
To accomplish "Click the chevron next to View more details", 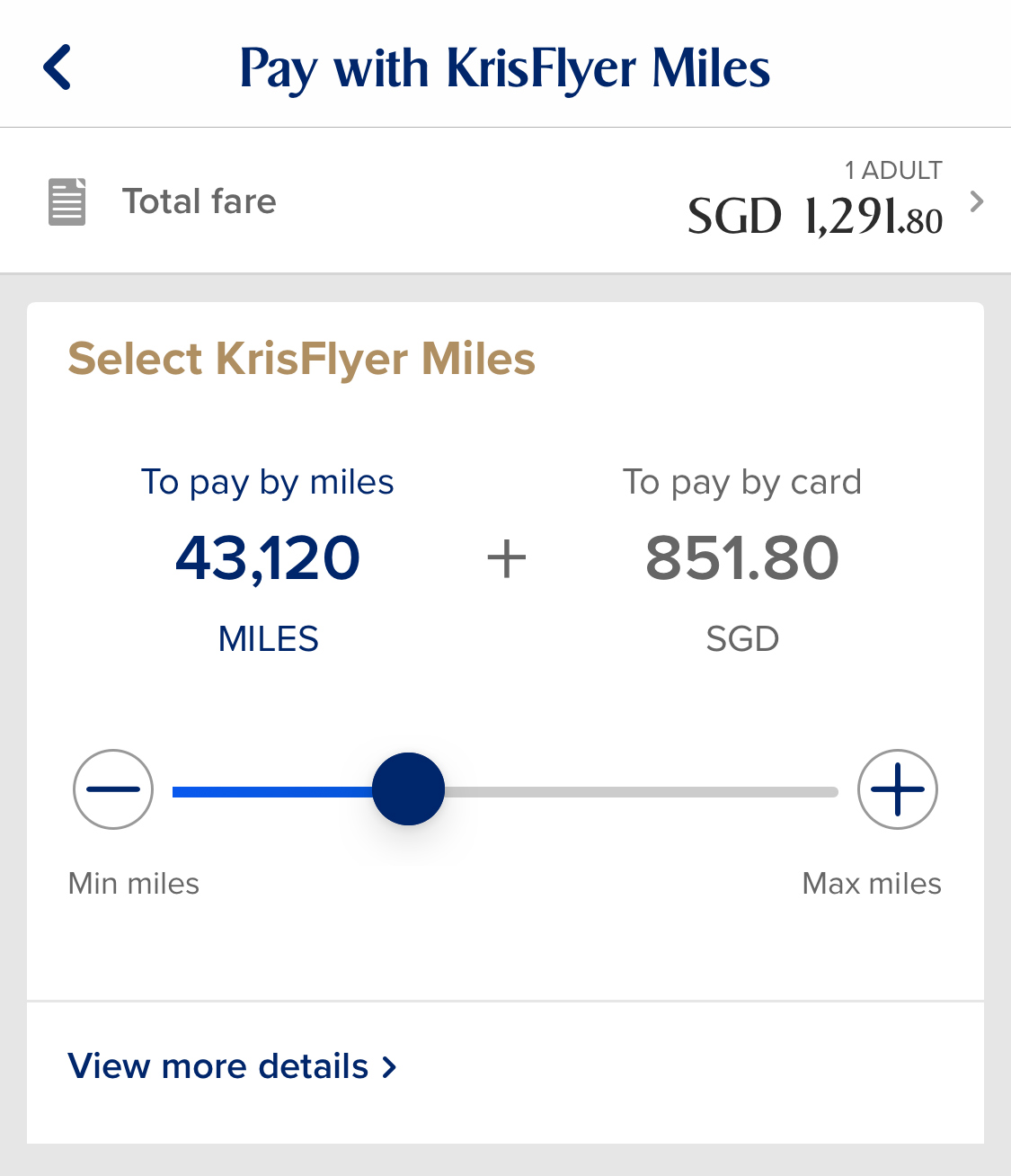I will [389, 1067].
